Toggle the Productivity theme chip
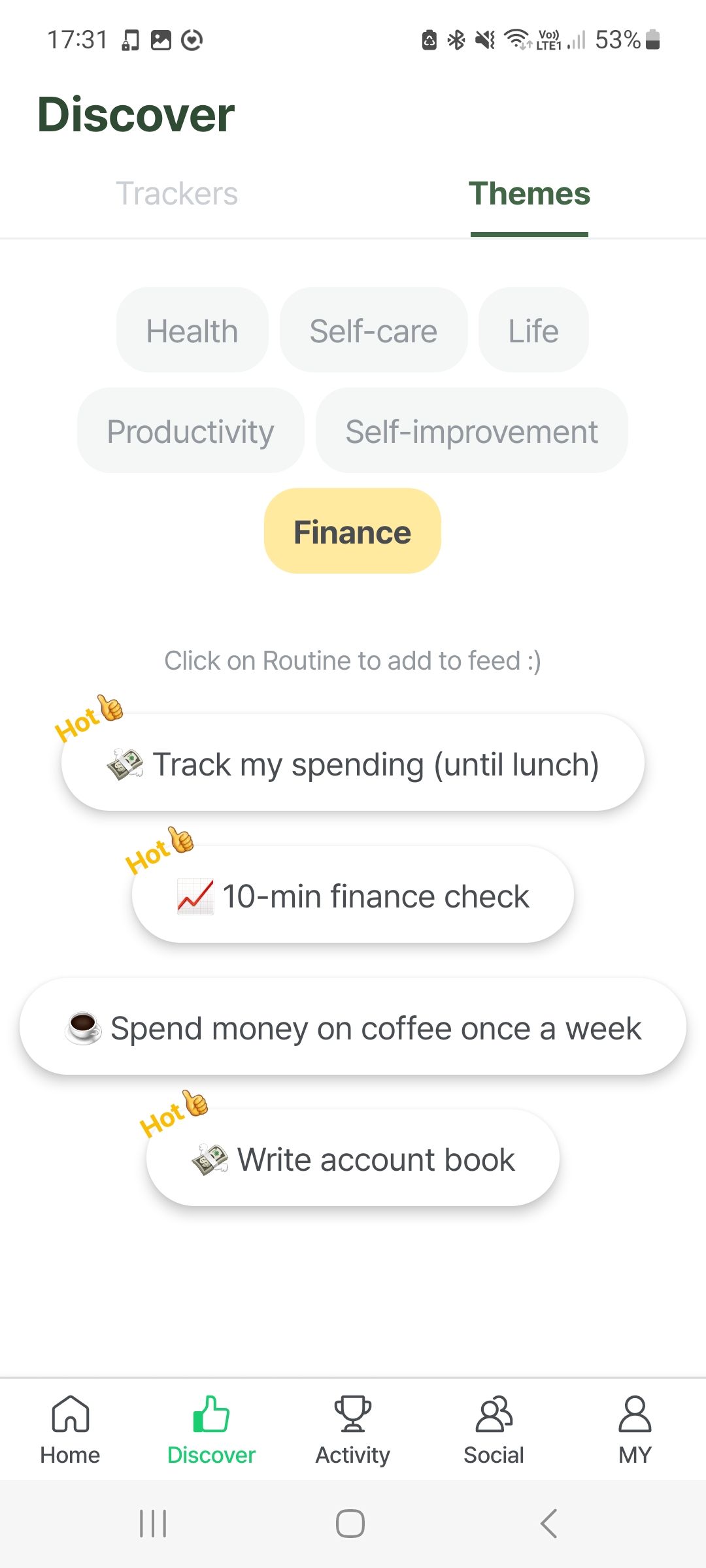 coord(190,430)
